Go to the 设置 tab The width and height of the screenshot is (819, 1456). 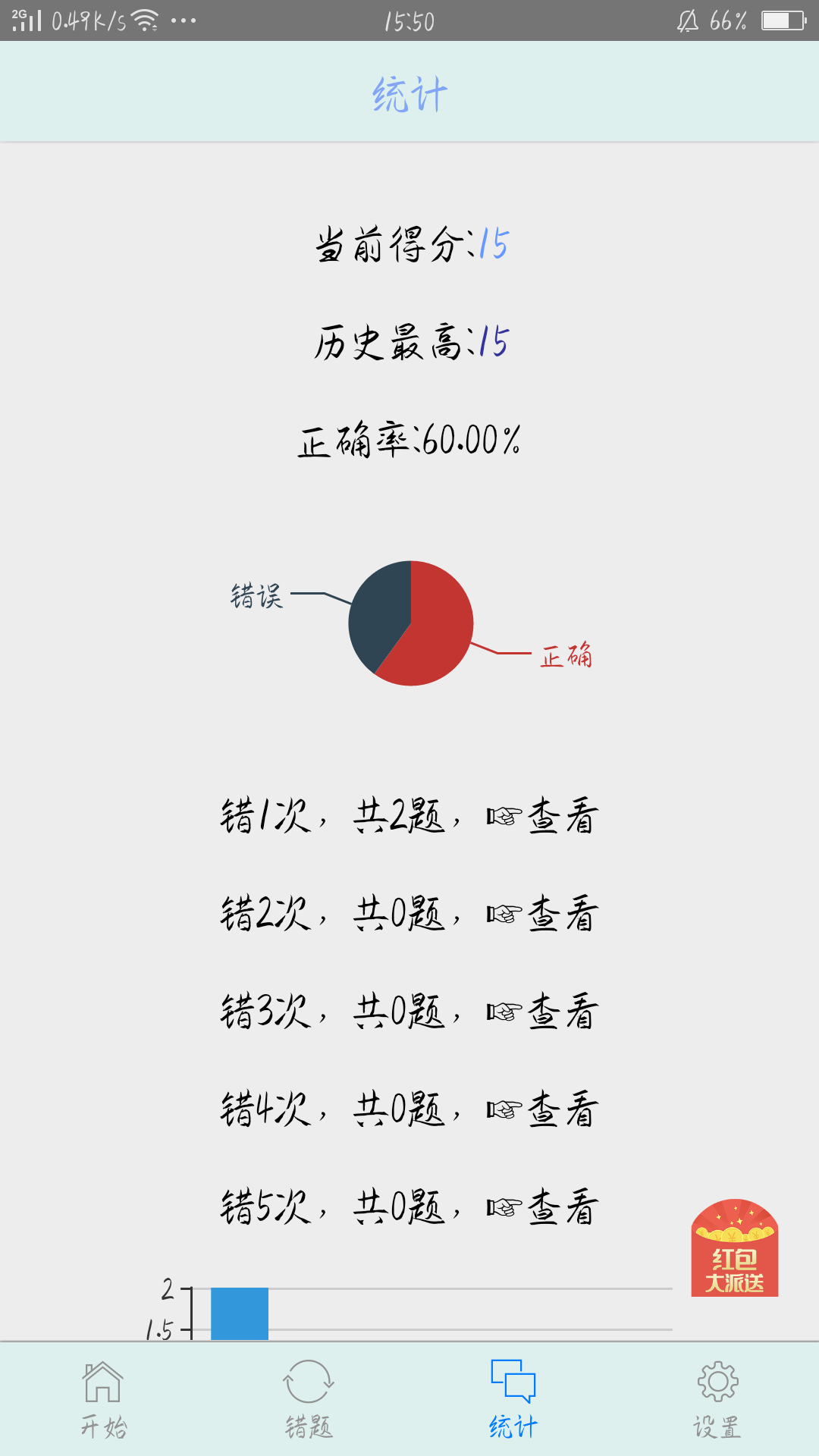[x=717, y=1399]
